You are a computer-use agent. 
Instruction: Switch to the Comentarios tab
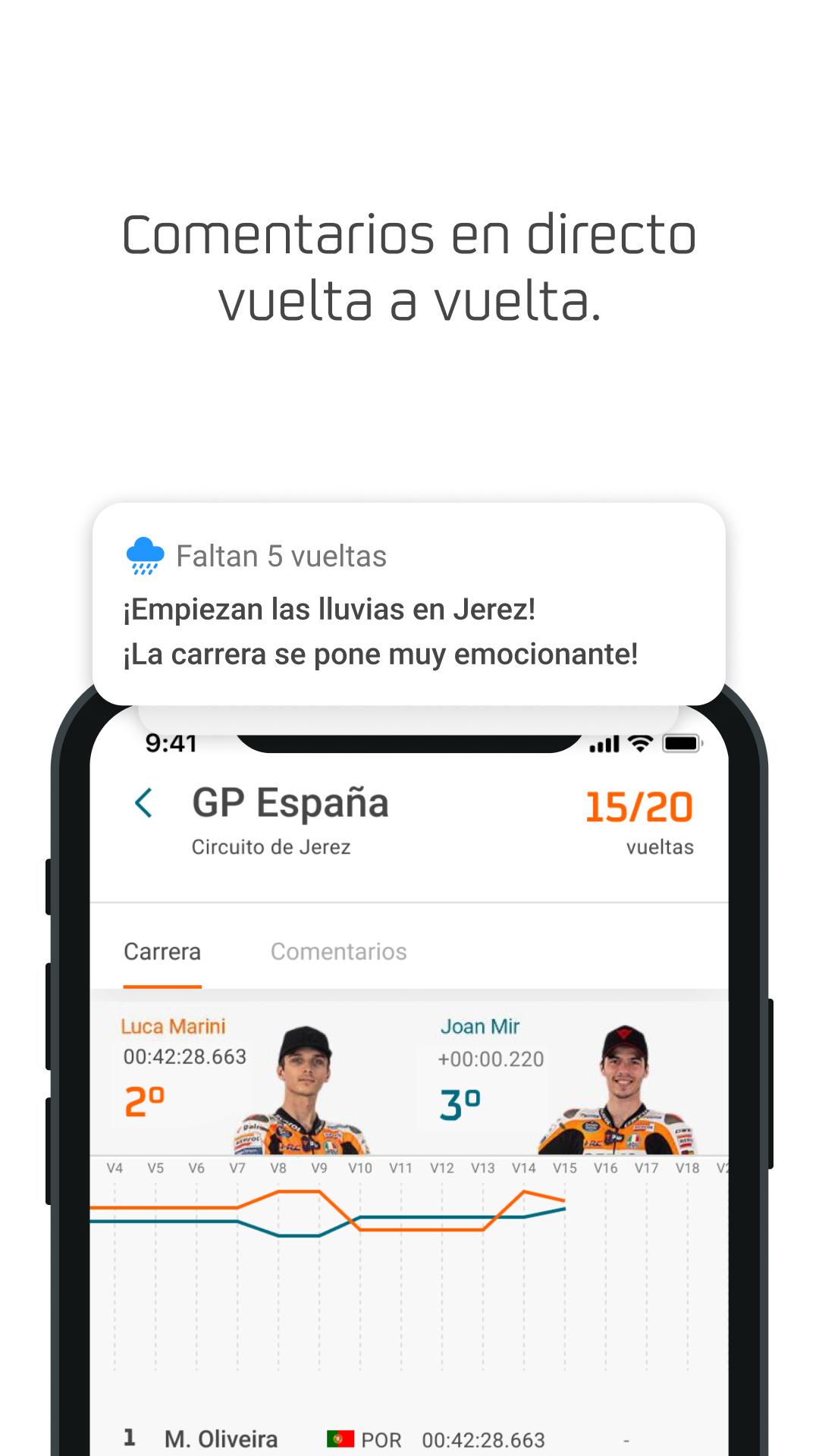pos(339,952)
